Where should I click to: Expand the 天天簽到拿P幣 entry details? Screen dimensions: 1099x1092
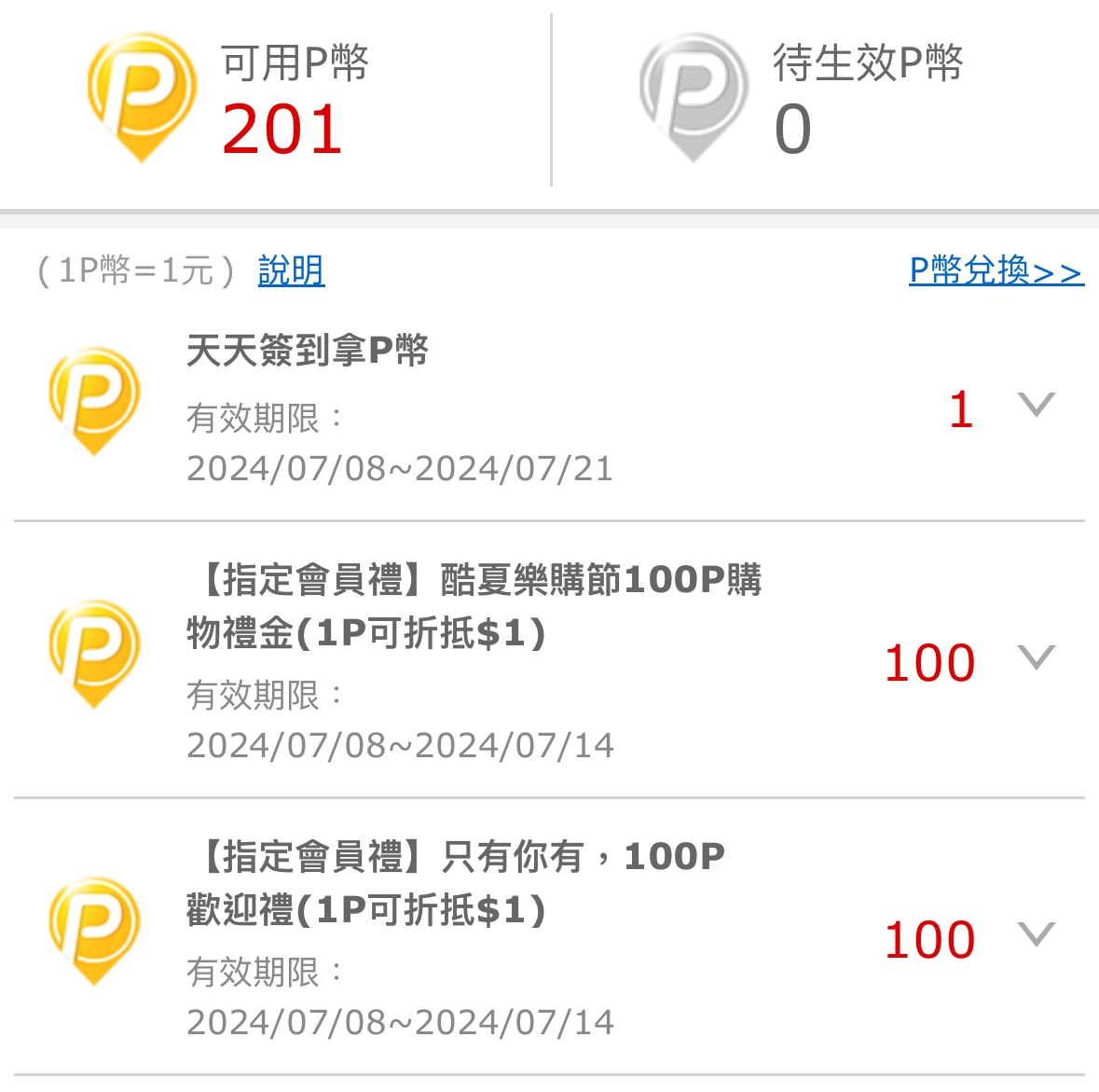[1036, 406]
